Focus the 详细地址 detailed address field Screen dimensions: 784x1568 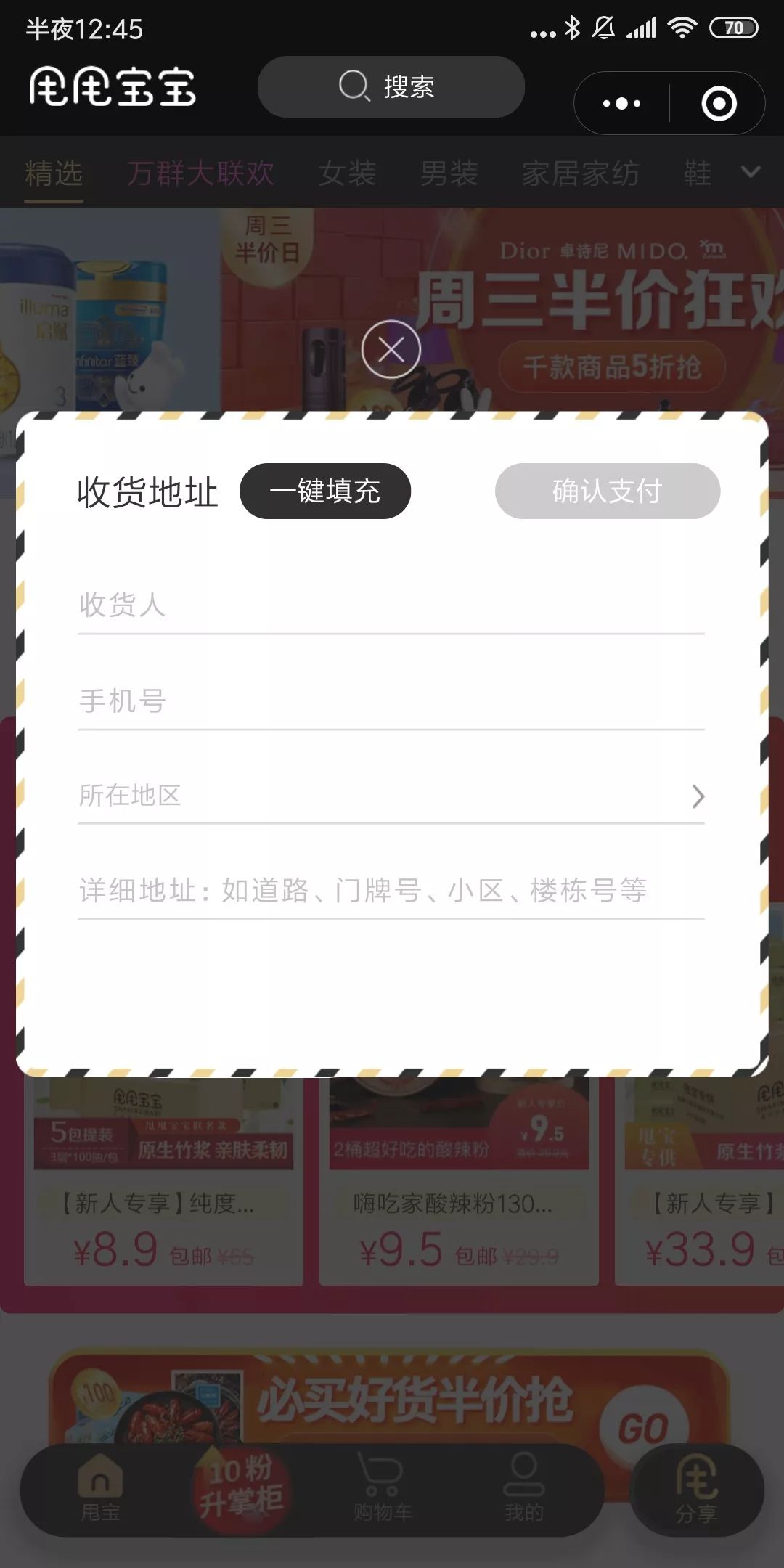pos(391,891)
